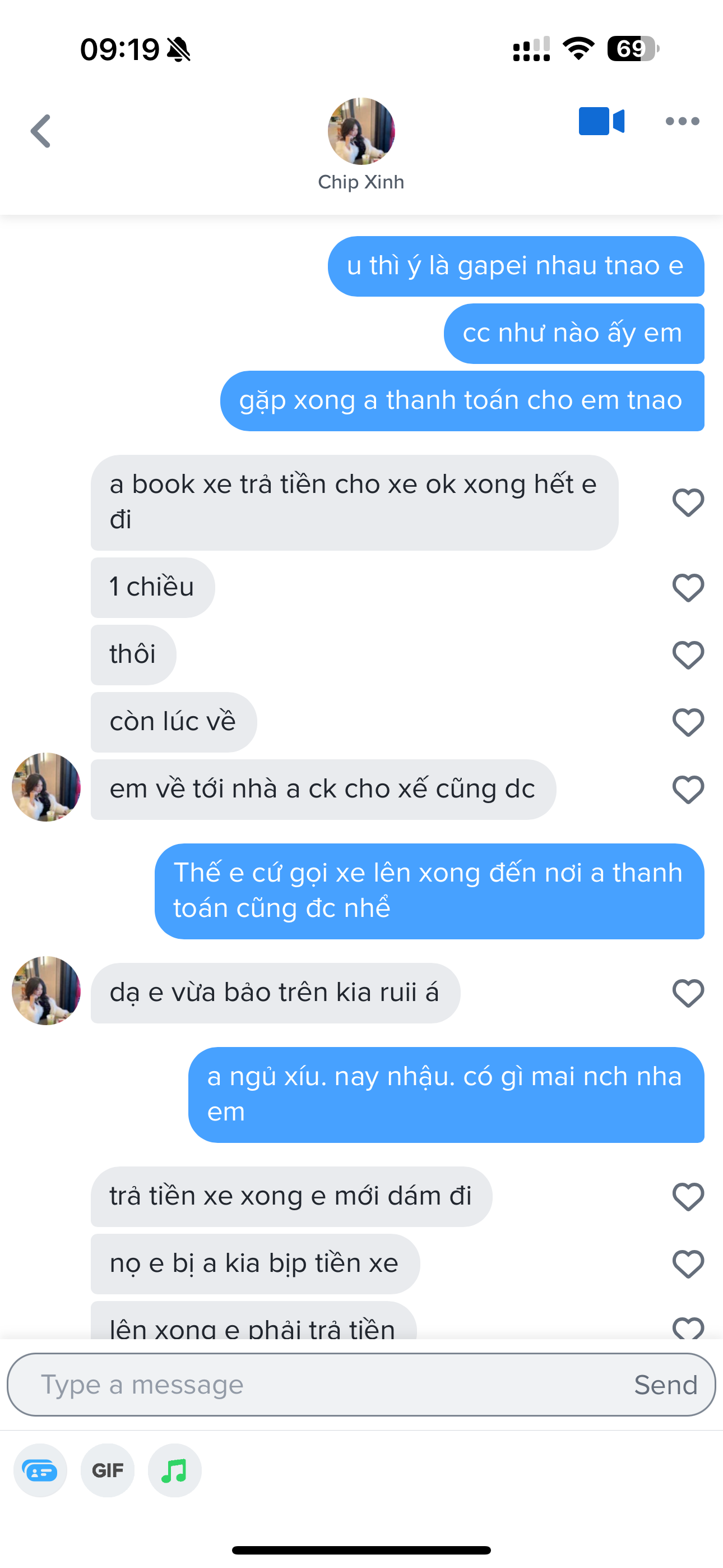Share a song with the music note icon
This screenshot has width=723, height=1568.
pyautogui.click(x=175, y=1470)
